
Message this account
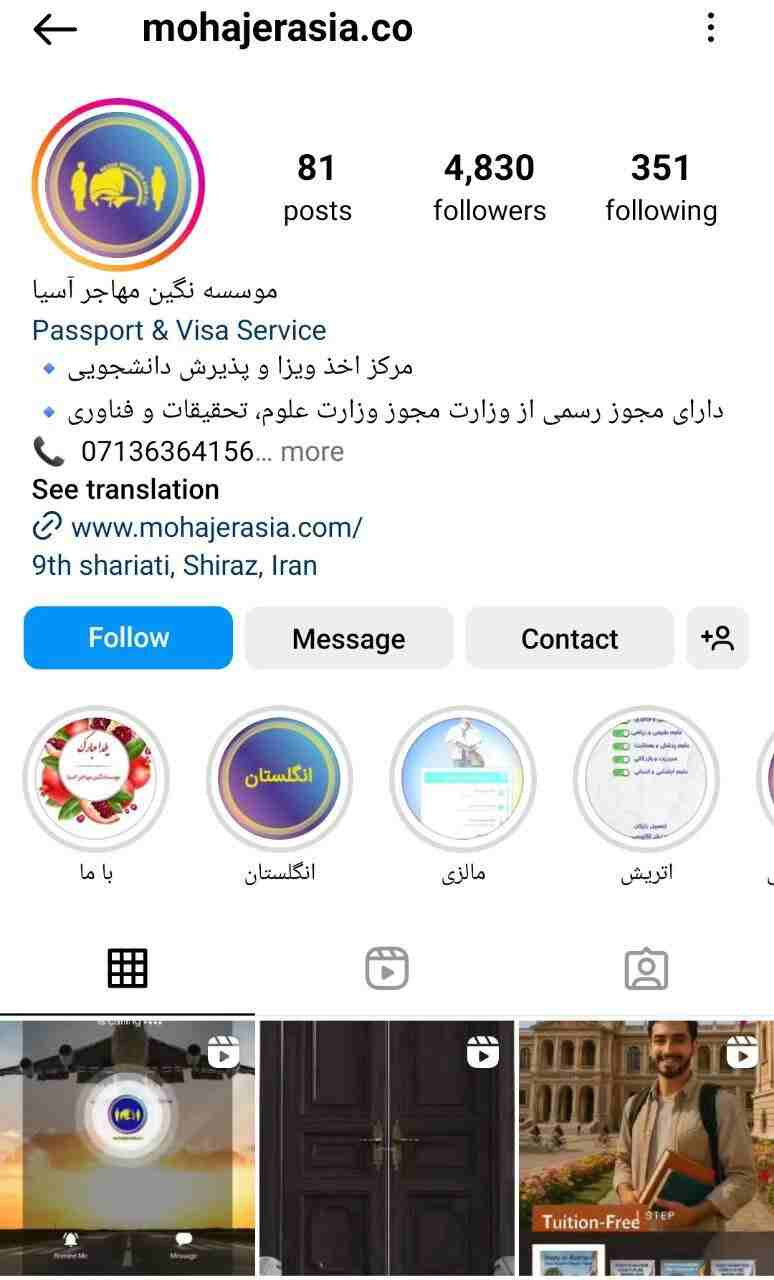point(348,638)
